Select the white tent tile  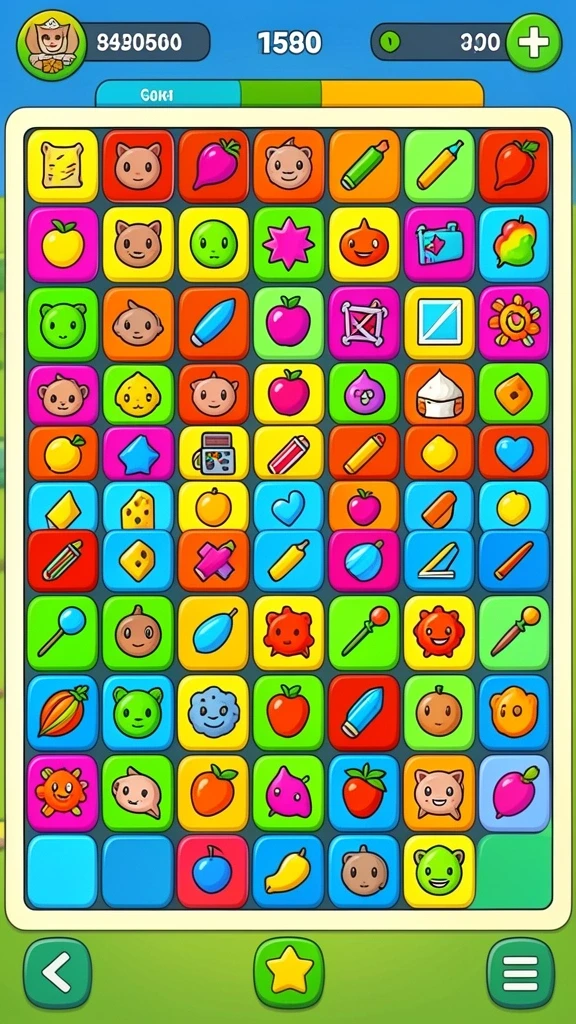[439, 394]
